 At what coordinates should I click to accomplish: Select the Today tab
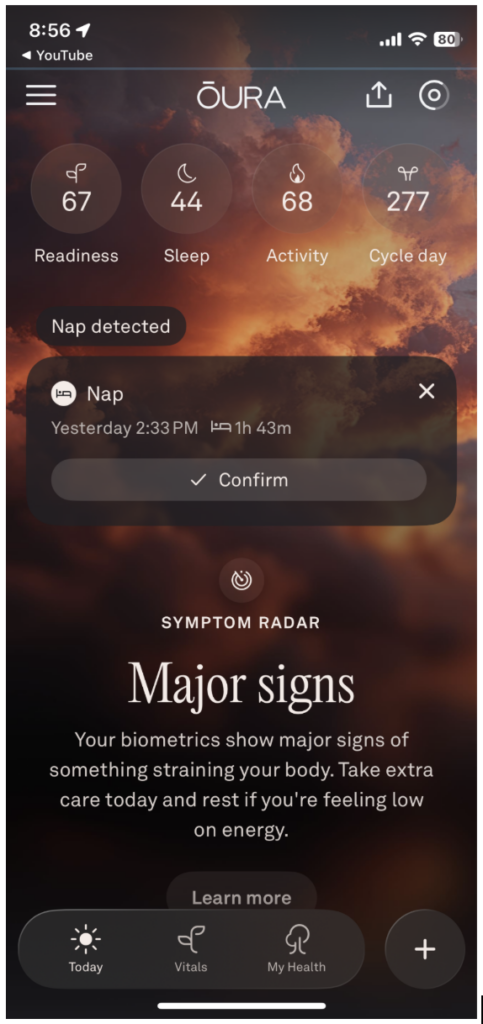click(86, 949)
